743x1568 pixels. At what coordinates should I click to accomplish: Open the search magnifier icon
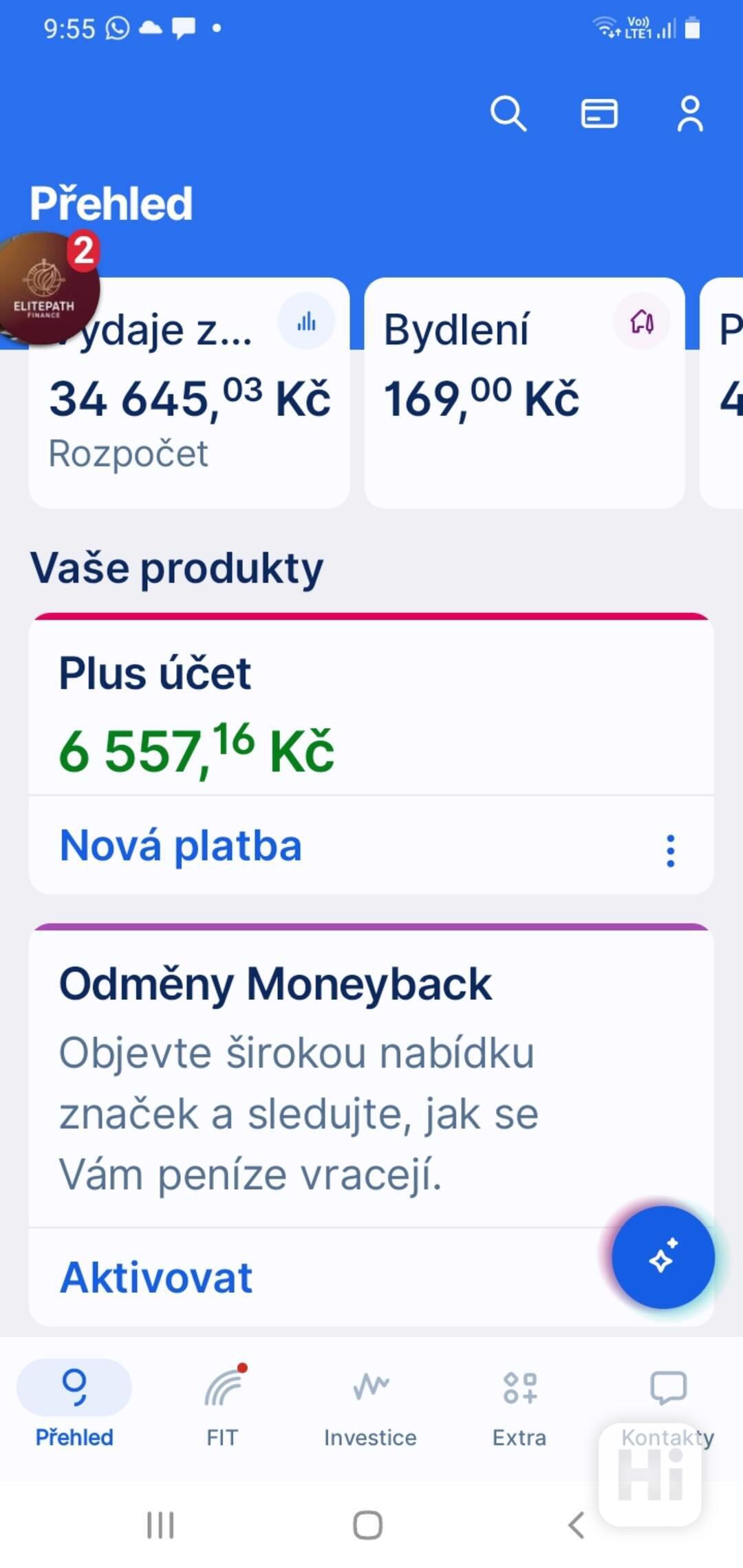click(508, 113)
